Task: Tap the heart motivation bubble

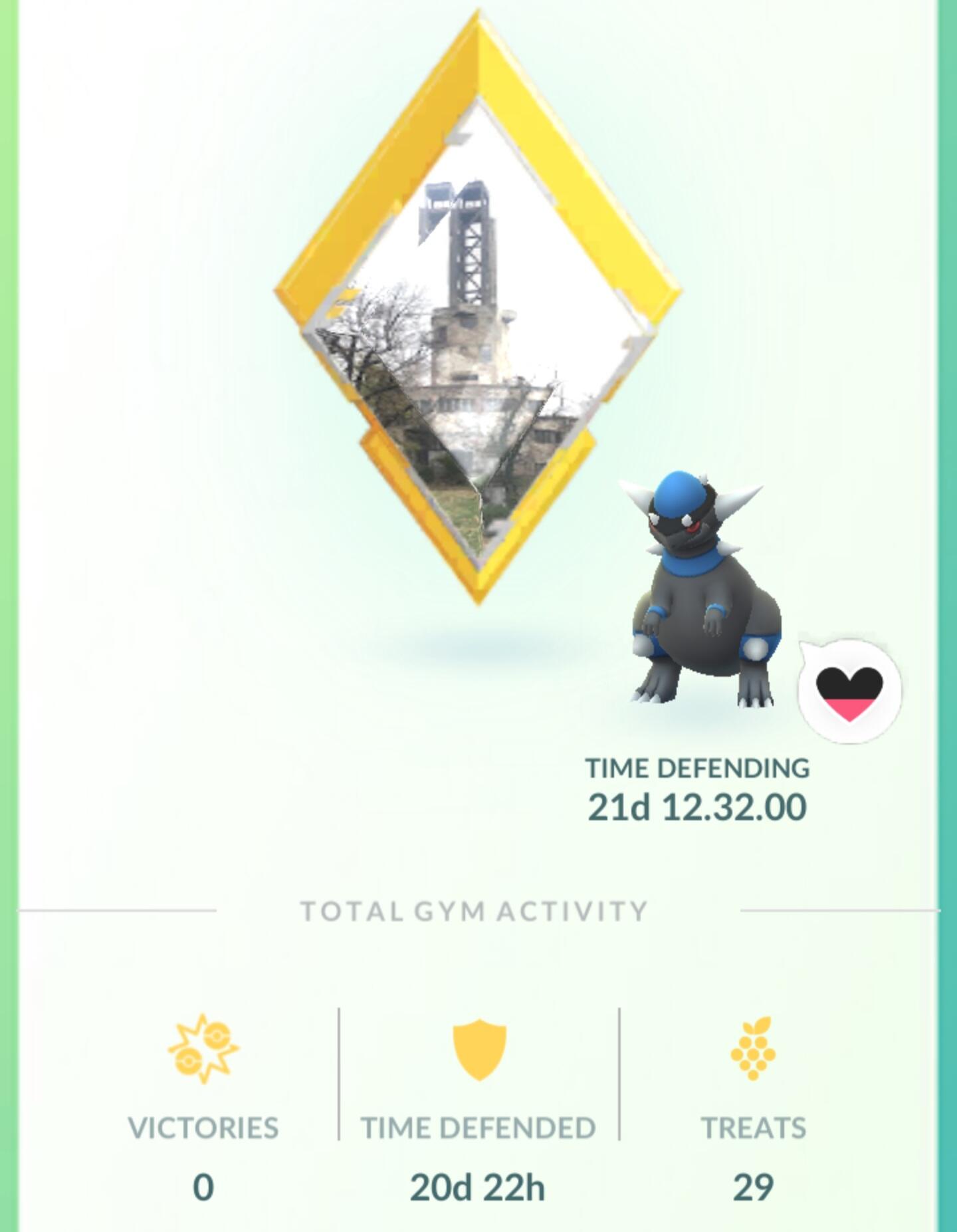Action: pos(849,691)
